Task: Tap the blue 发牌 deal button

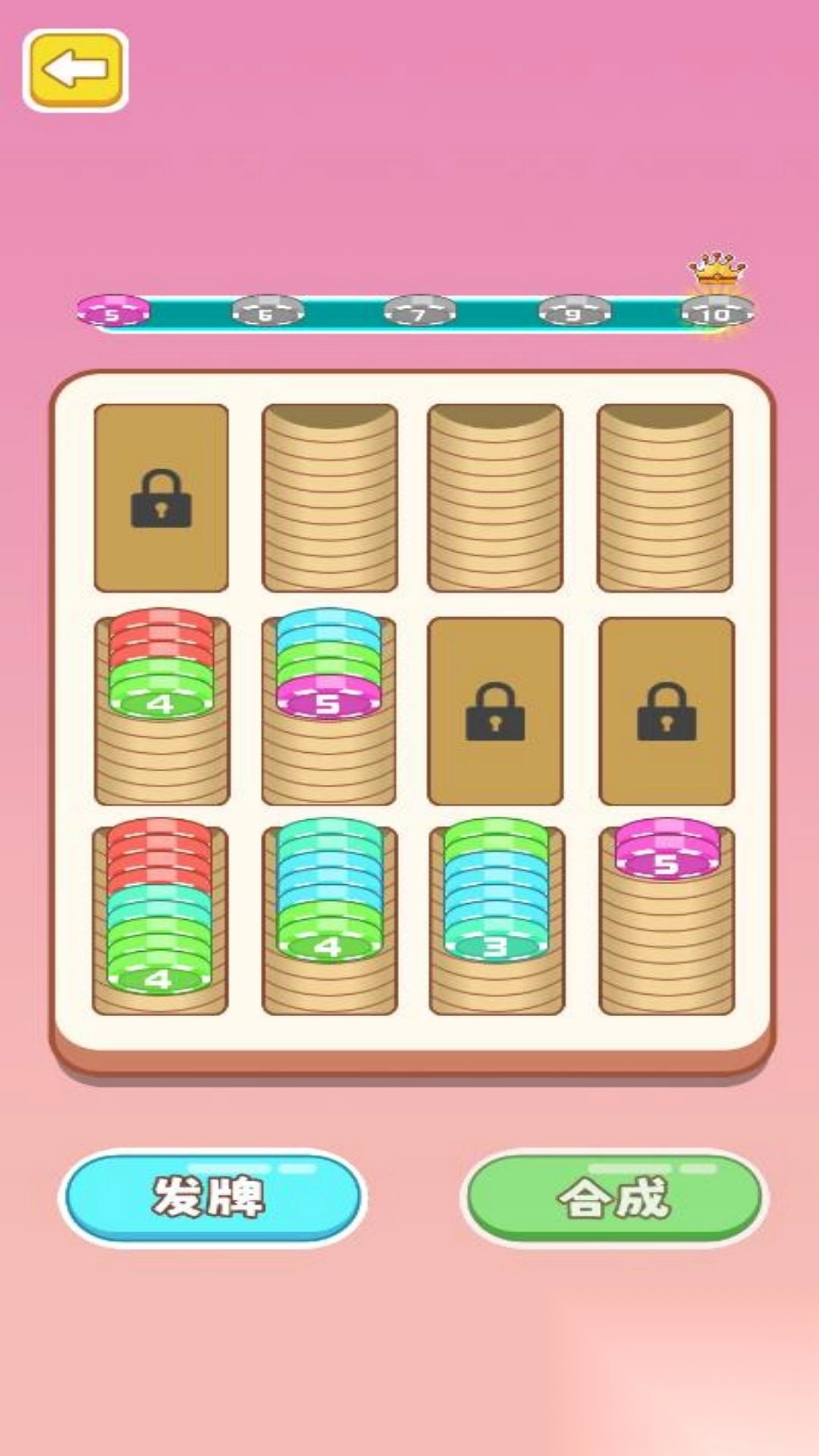Action: point(213,1197)
